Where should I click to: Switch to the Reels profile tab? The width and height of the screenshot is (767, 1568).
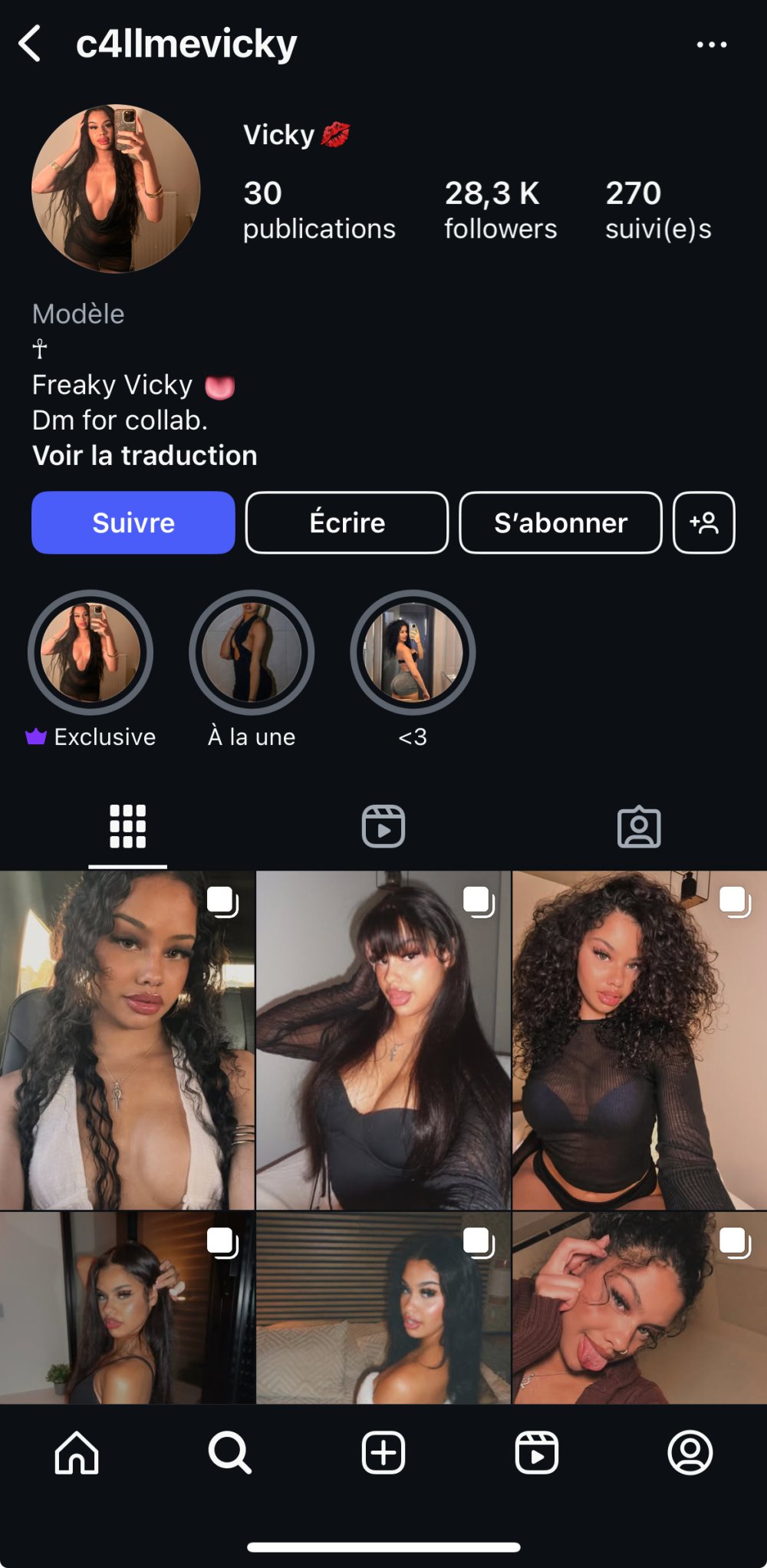click(383, 826)
